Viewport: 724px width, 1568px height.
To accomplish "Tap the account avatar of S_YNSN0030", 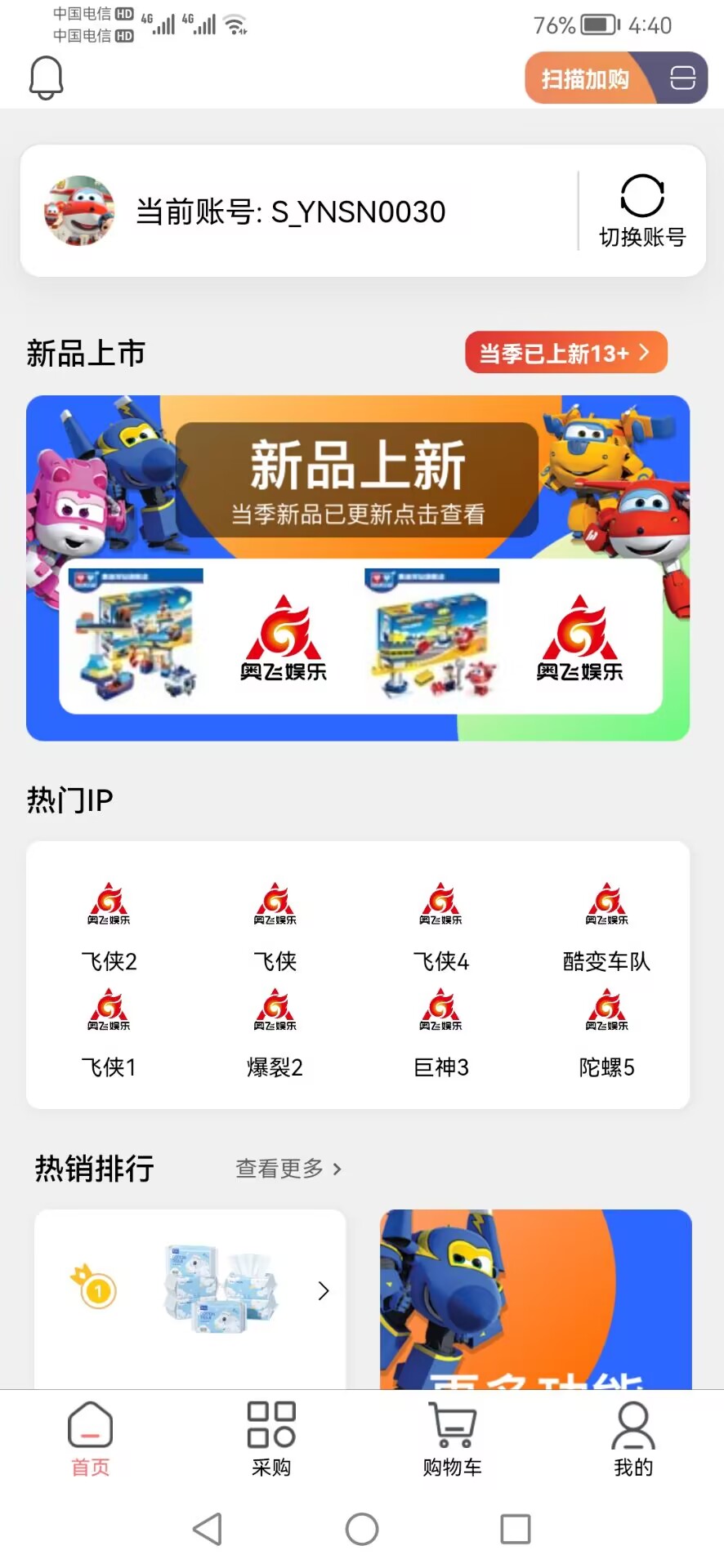I will (78, 211).
